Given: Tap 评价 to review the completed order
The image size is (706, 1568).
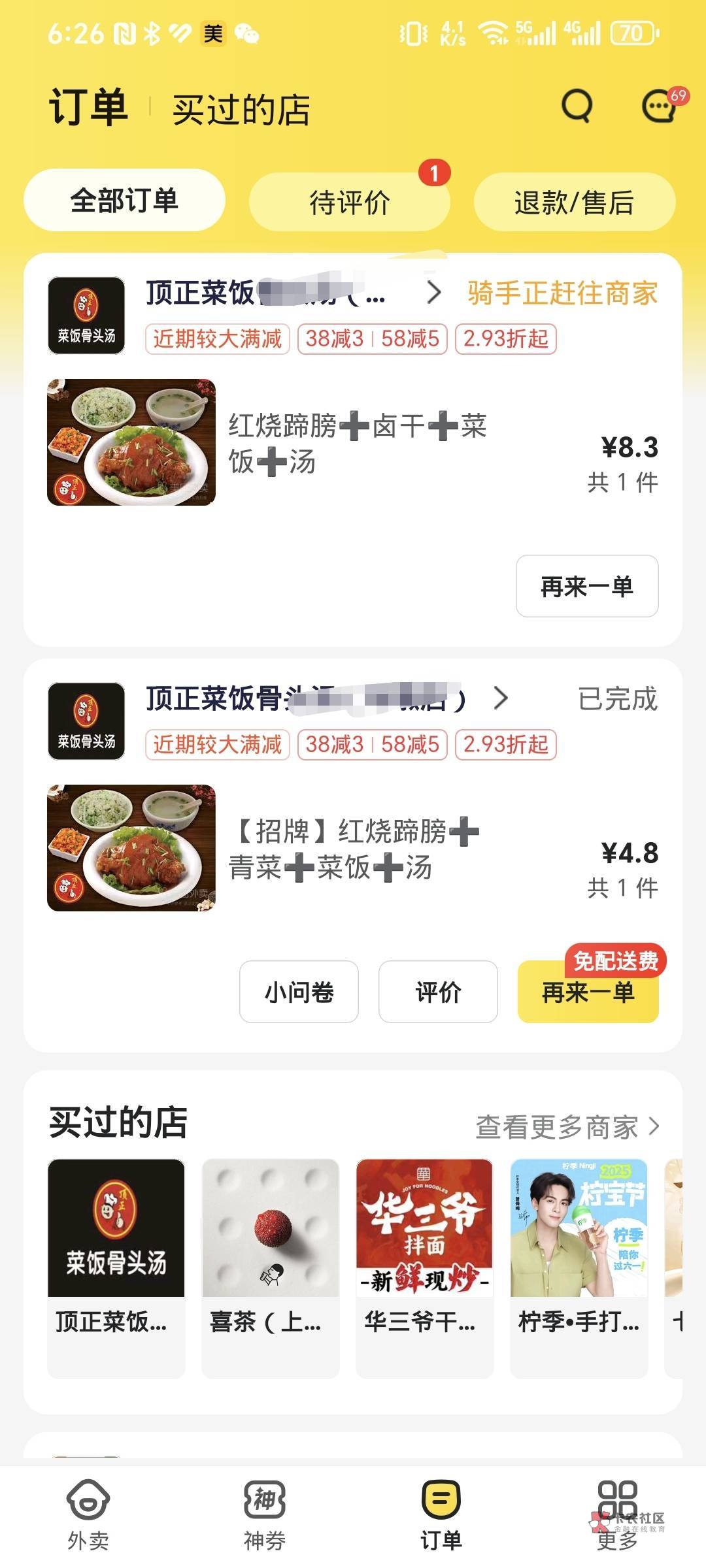Looking at the screenshot, I should [438, 992].
